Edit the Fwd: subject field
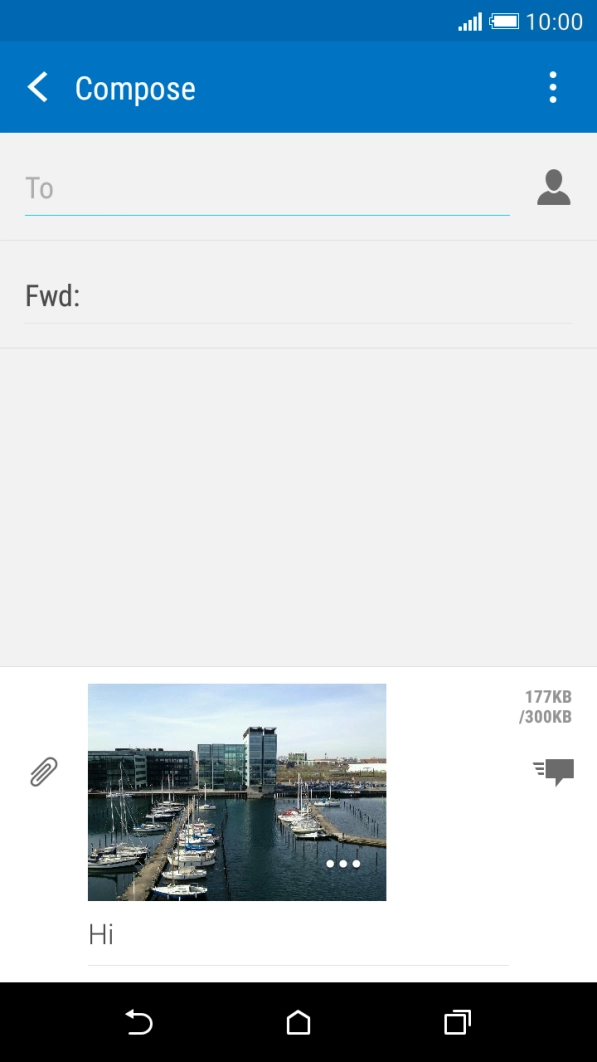 click(x=298, y=296)
